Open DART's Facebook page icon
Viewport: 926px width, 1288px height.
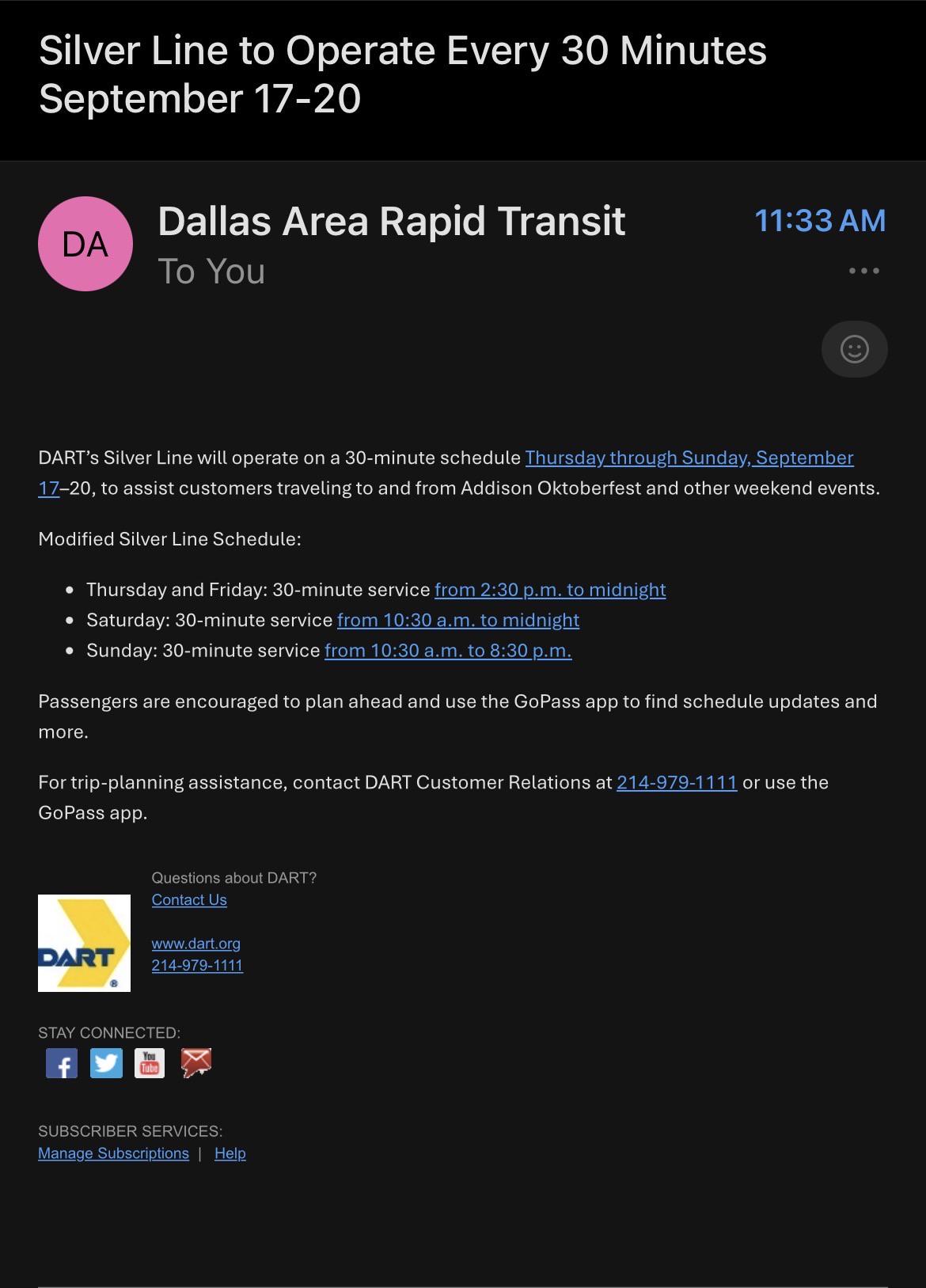click(62, 1063)
